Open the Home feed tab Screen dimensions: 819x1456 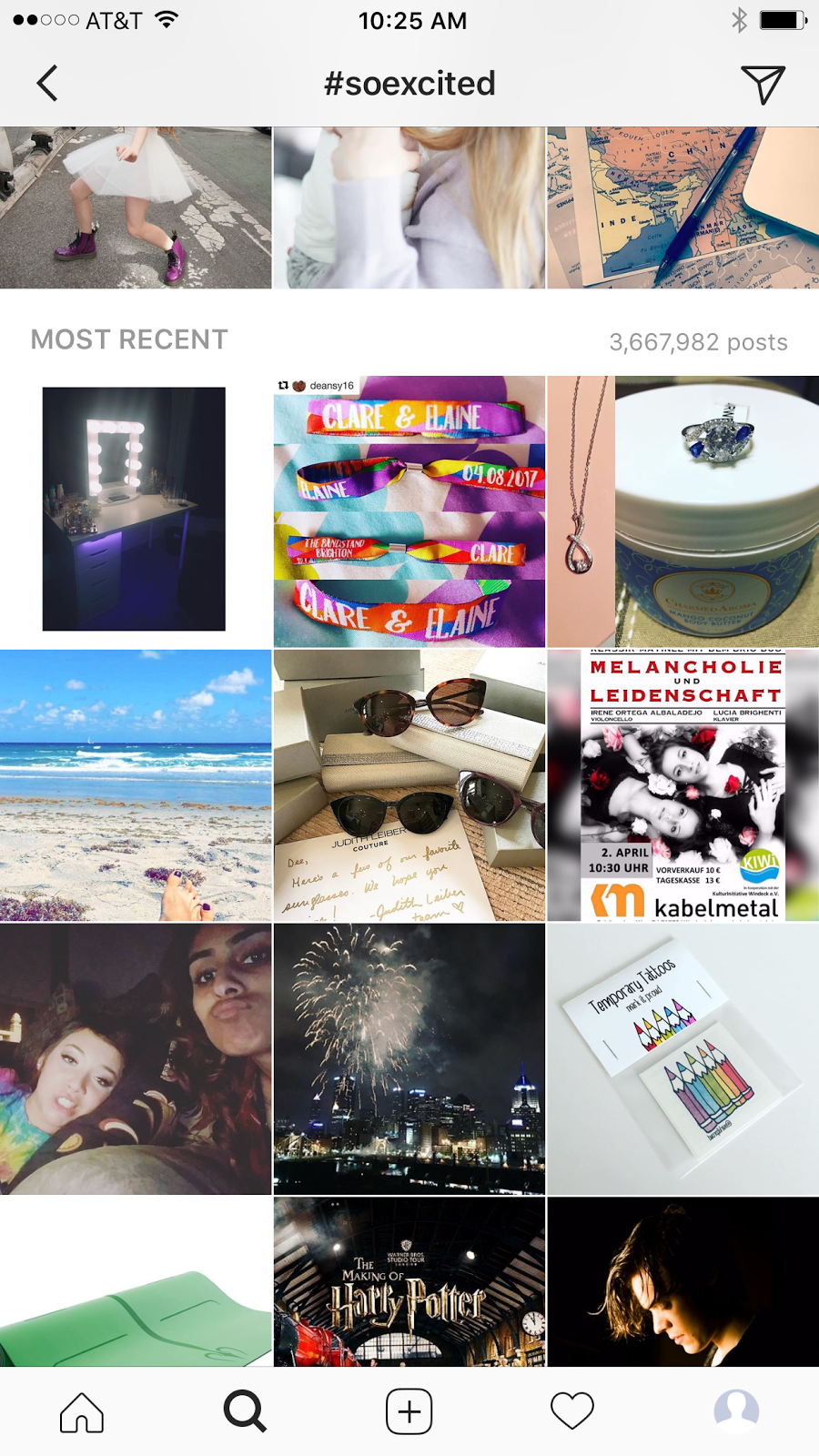82,1411
